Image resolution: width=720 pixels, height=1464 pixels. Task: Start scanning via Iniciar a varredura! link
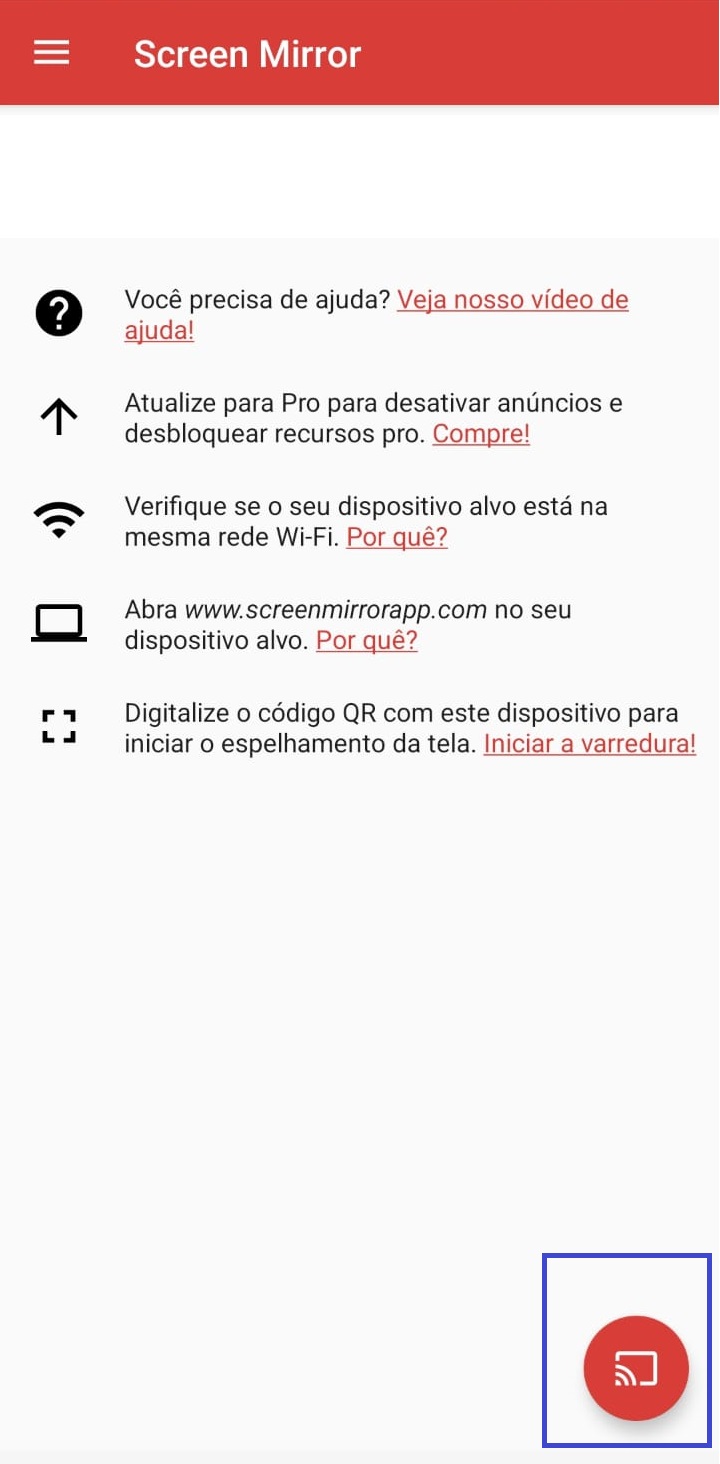point(589,744)
